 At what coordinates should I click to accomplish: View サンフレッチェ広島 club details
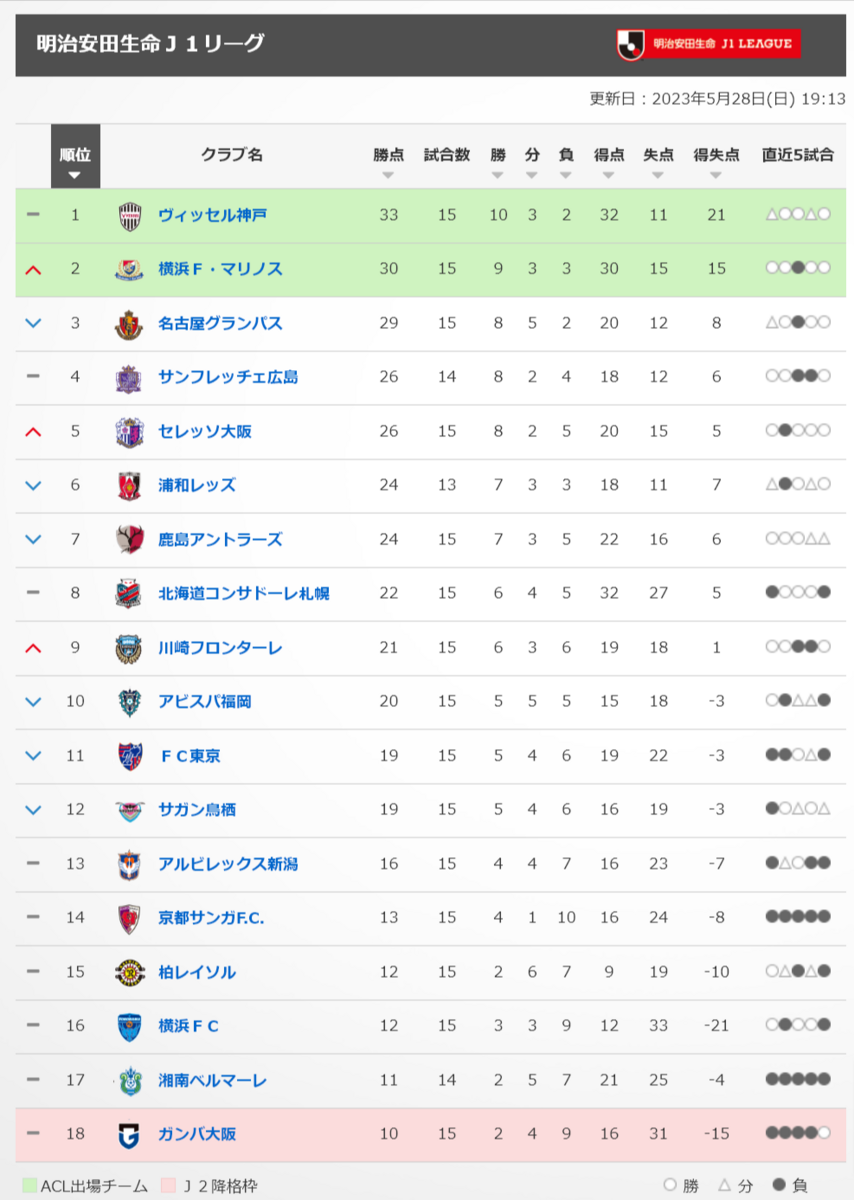[x=228, y=377]
